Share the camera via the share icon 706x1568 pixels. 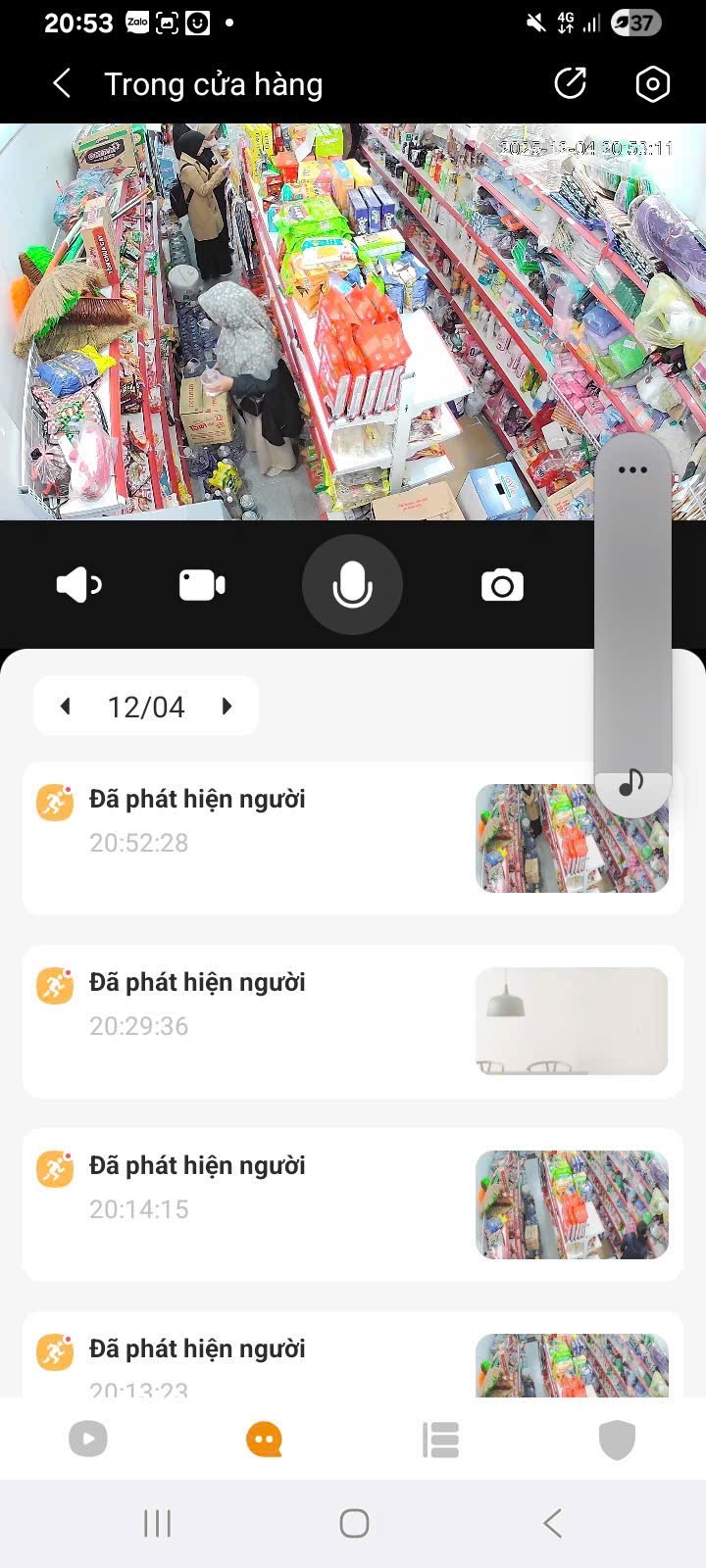[x=570, y=84]
